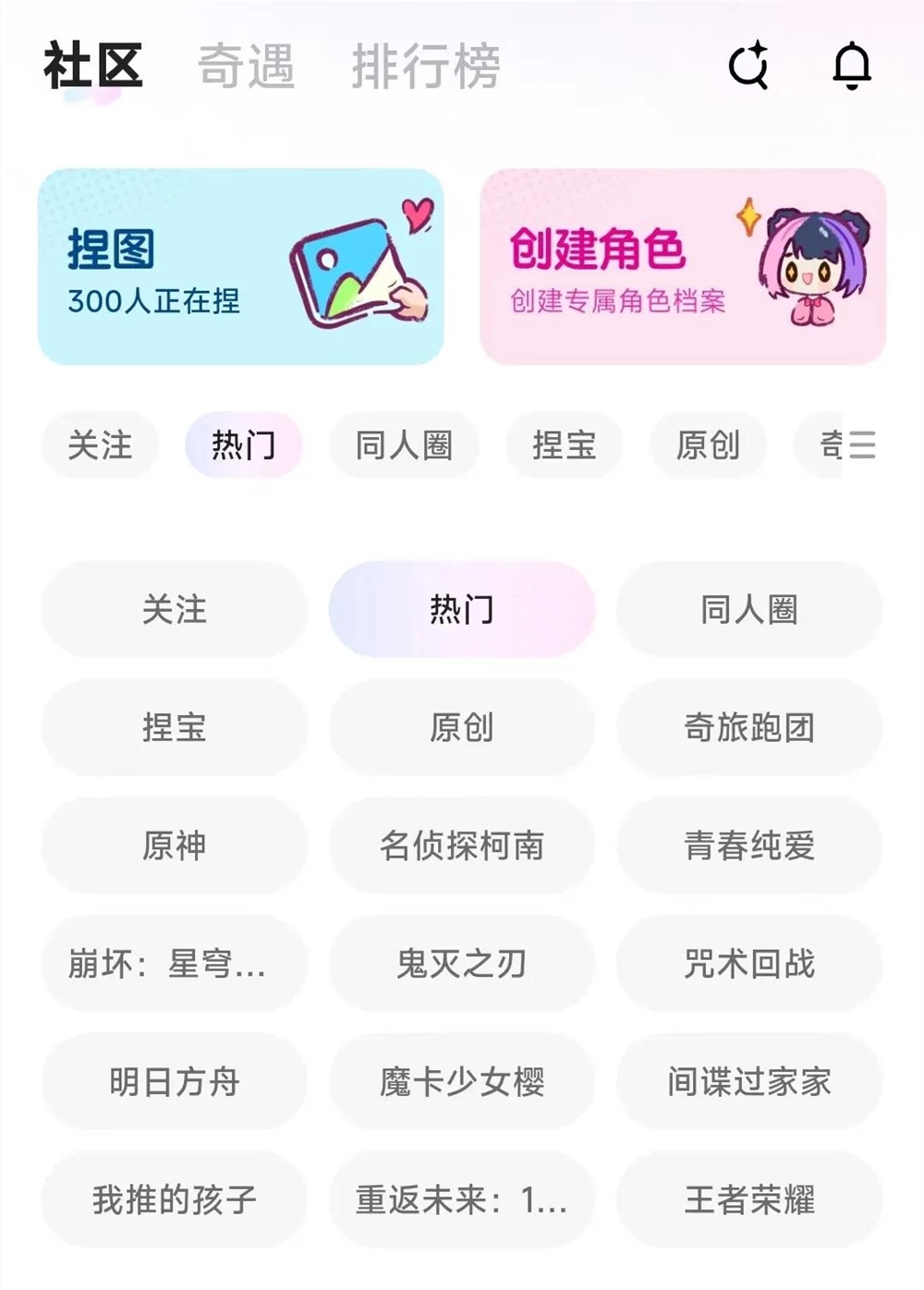This screenshot has height=1290, width=924.
Task: Click the anime girl mascot on 创建角色 card
Action: [819, 268]
